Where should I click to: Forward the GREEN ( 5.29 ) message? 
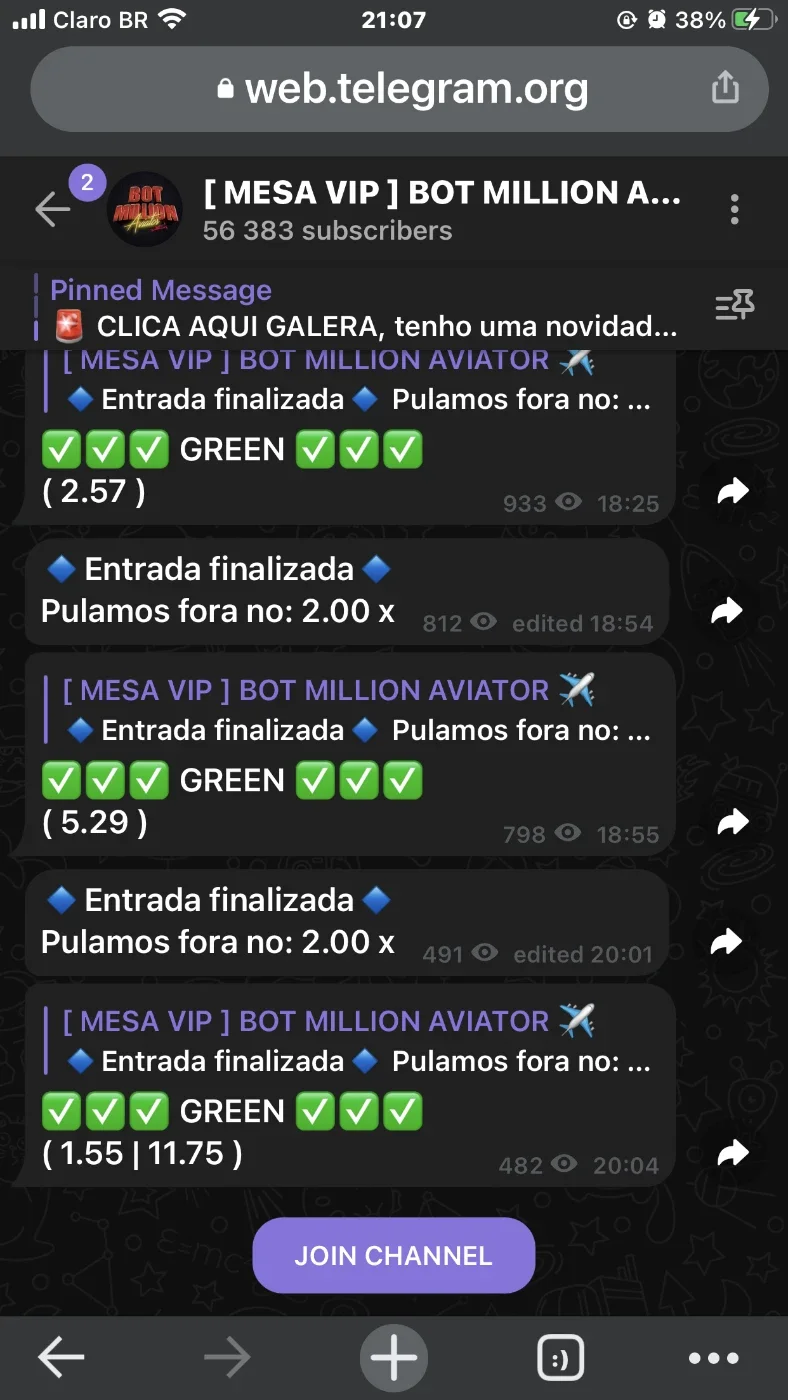(733, 822)
